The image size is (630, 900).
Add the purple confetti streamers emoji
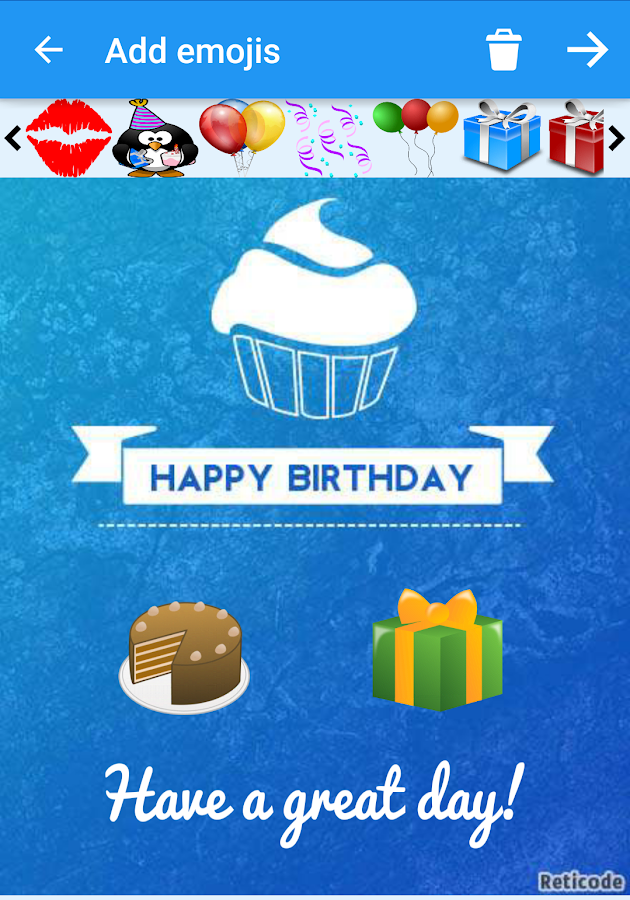(328, 139)
